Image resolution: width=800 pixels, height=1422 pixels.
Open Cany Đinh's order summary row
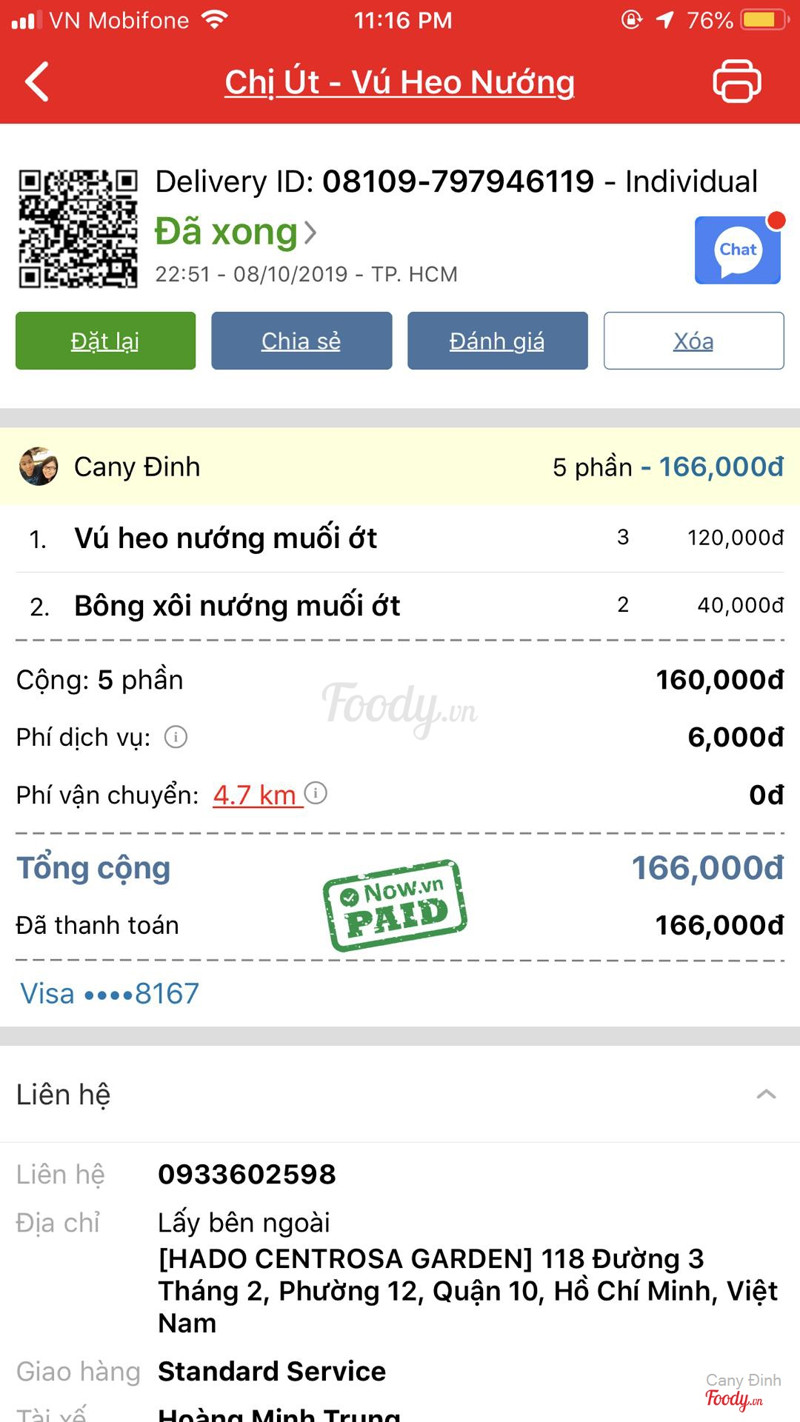pyautogui.click(x=400, y=467)
